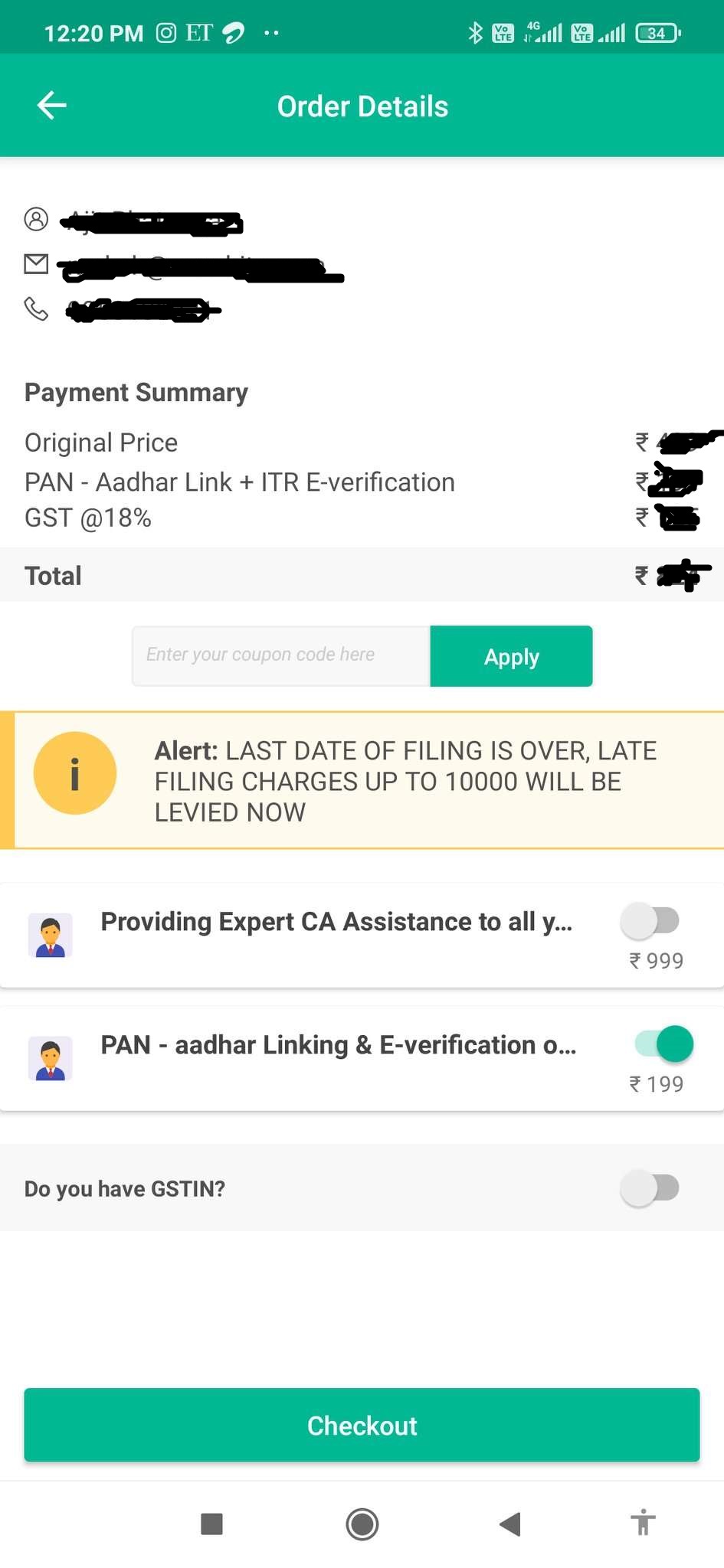Tap the phone icon

click(x=36, y=309)
